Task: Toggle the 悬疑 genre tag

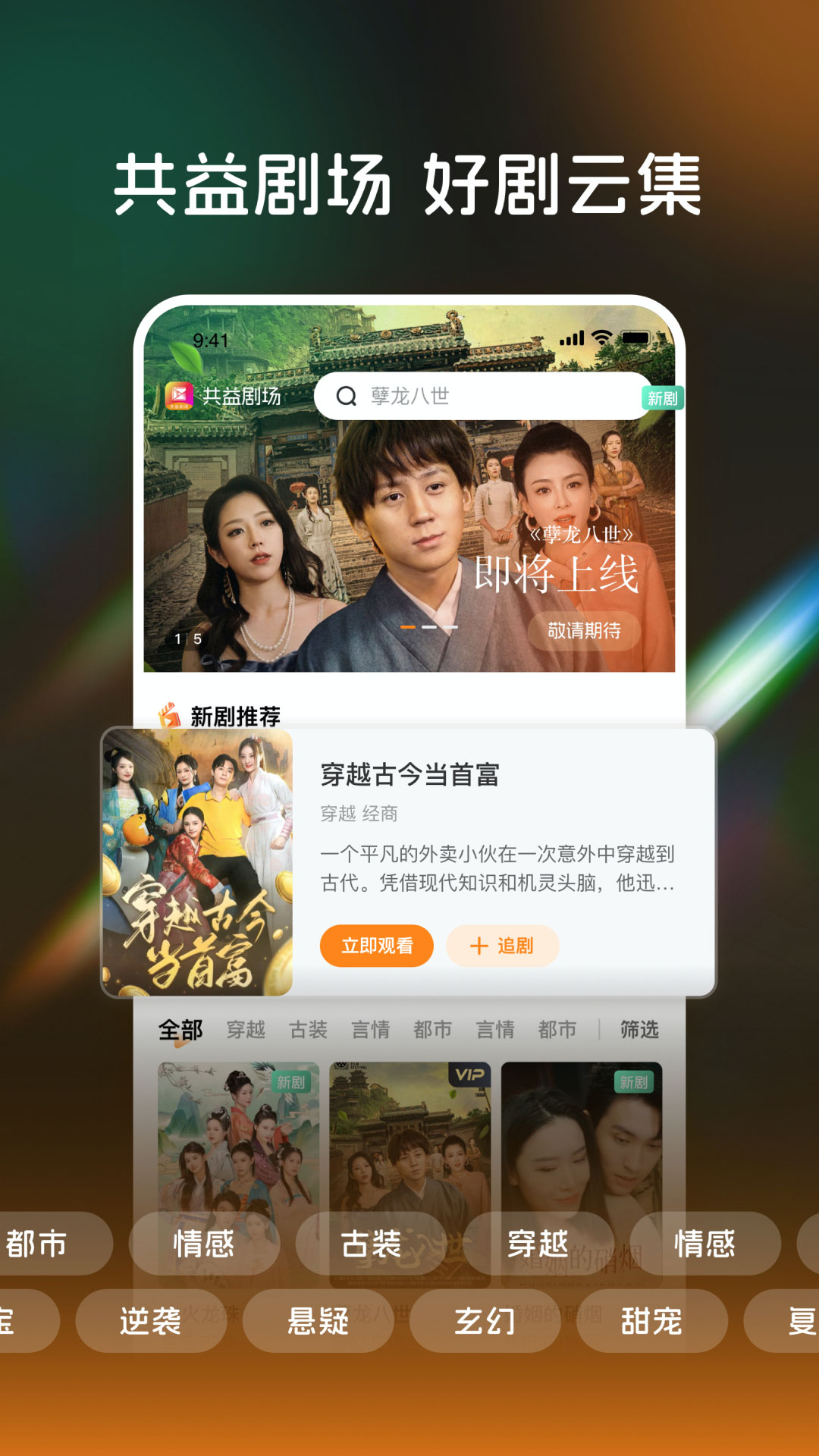Action: tap(318, 1320)
